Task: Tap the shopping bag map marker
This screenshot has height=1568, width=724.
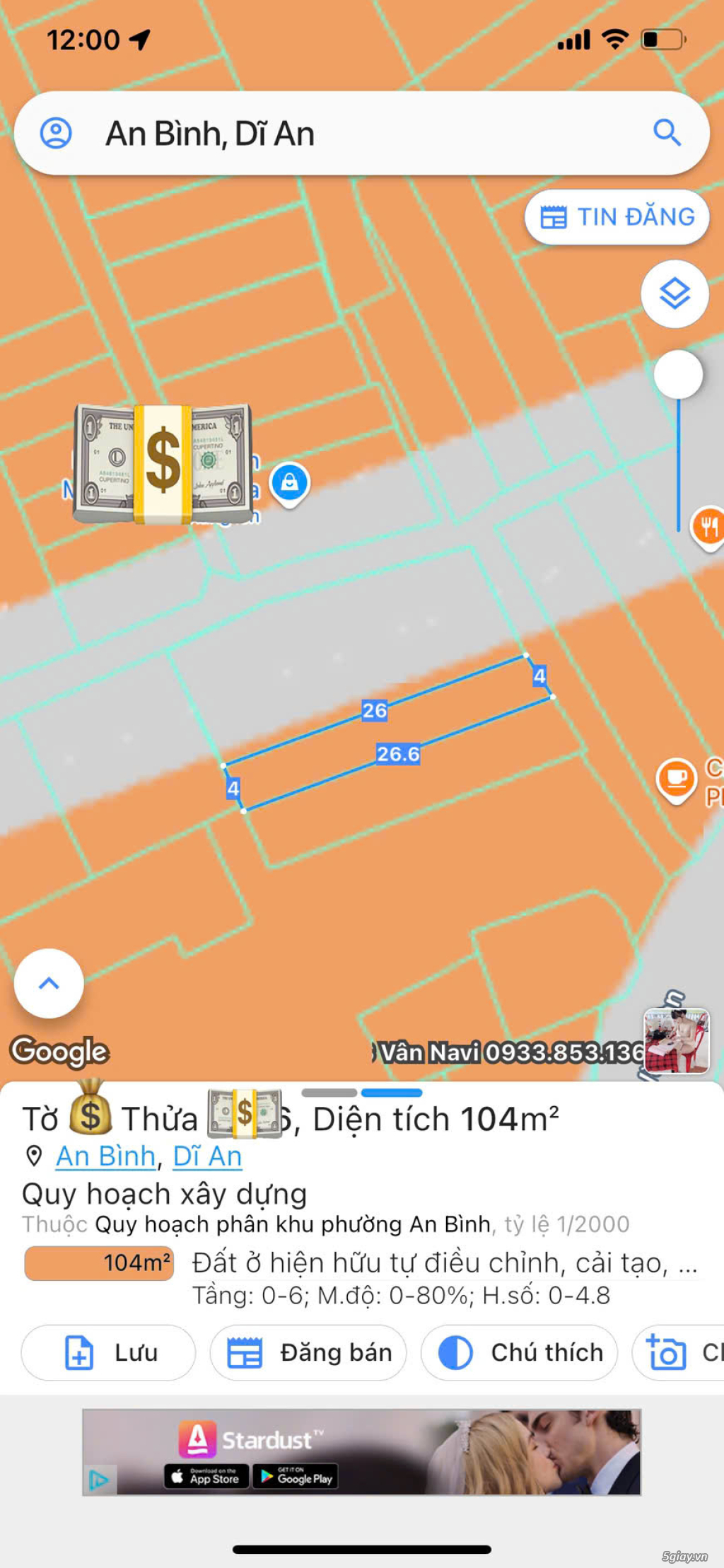Action: tap(290, 482)
